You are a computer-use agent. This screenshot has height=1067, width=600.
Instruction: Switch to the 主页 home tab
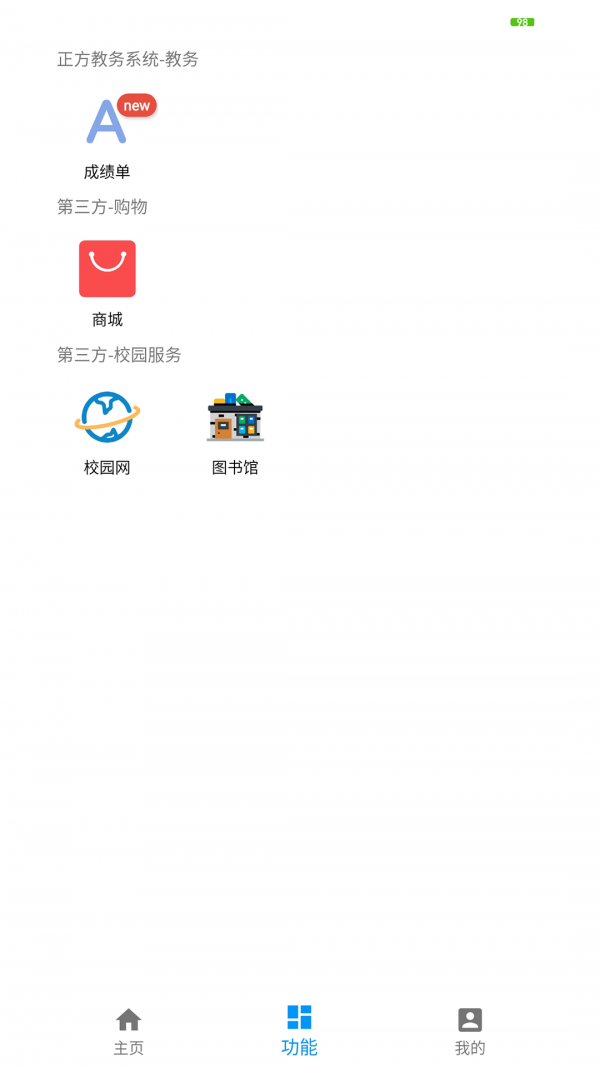point(128,1031)
